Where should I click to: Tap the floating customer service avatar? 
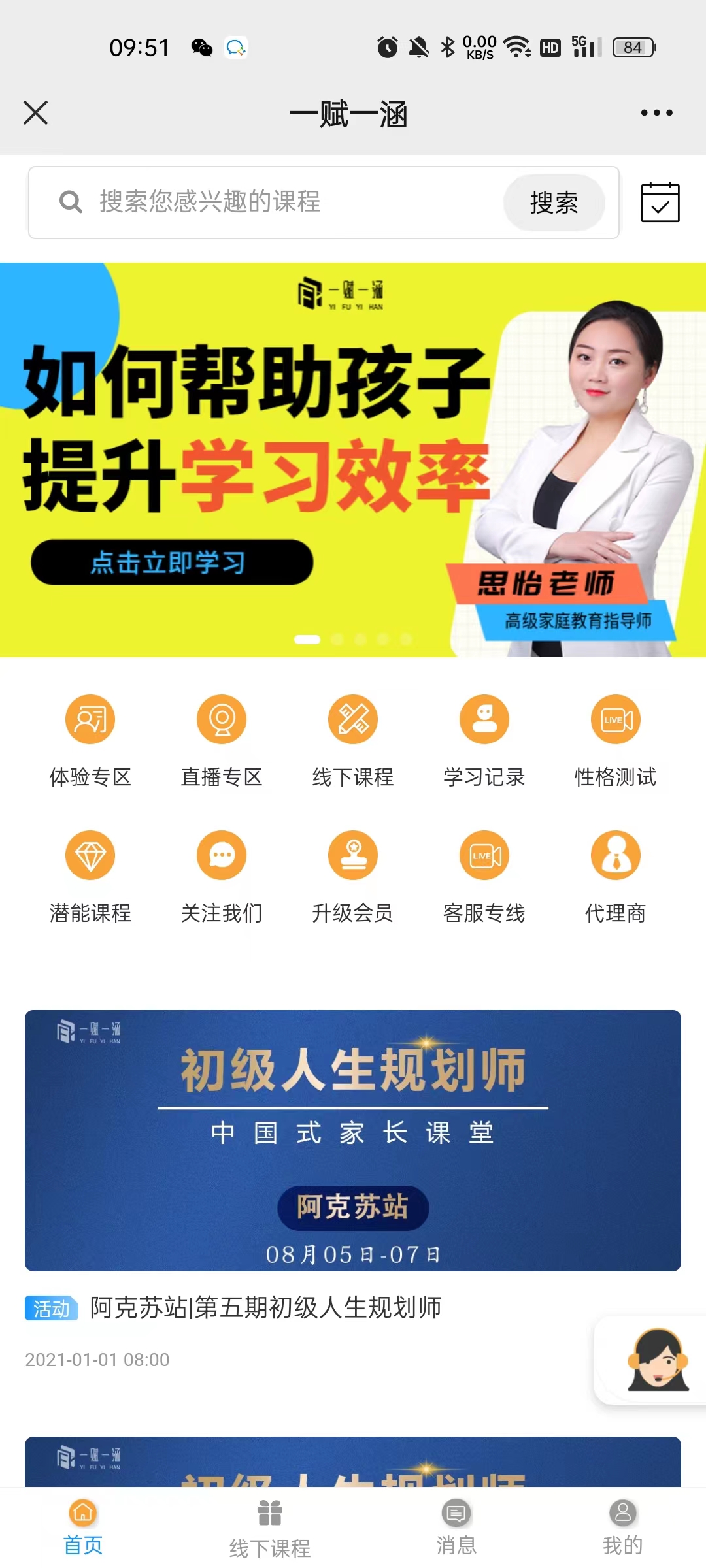click(657, 1360)
